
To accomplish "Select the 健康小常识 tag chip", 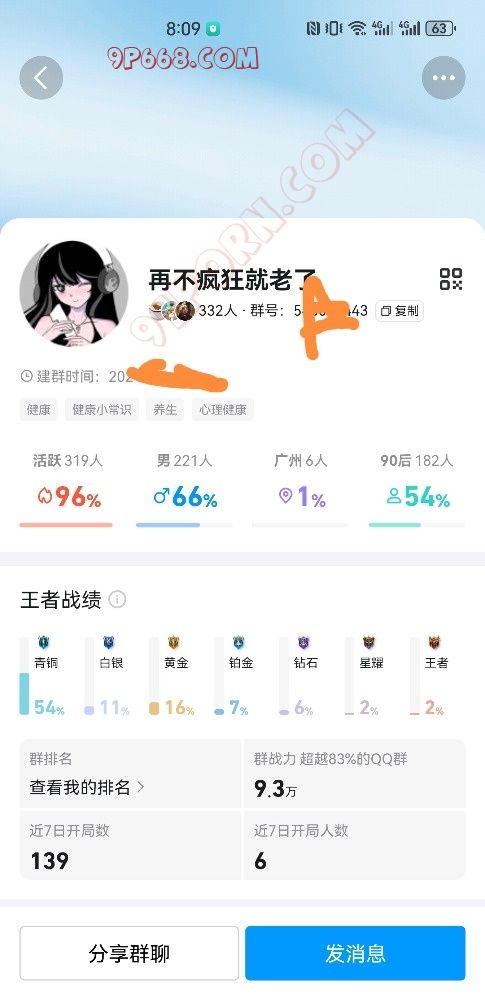I will (x=101, y=409).
